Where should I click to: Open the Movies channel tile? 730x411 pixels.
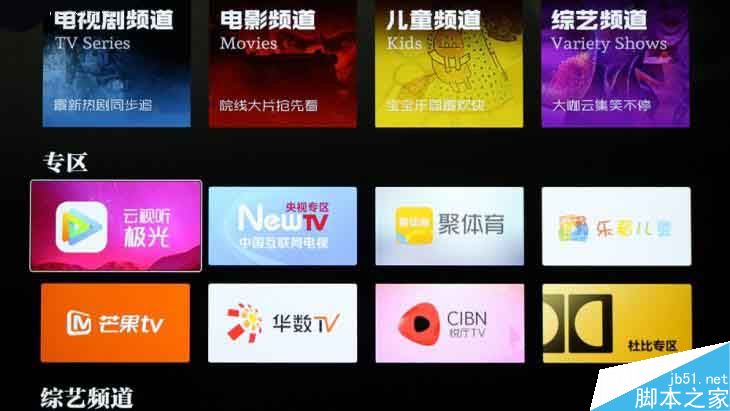[282, 64]
